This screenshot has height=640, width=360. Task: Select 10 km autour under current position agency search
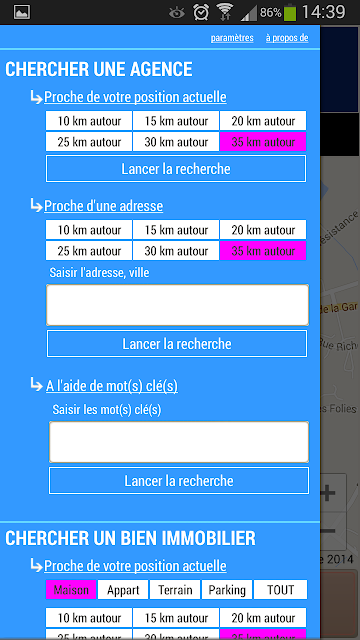(89, 121)
